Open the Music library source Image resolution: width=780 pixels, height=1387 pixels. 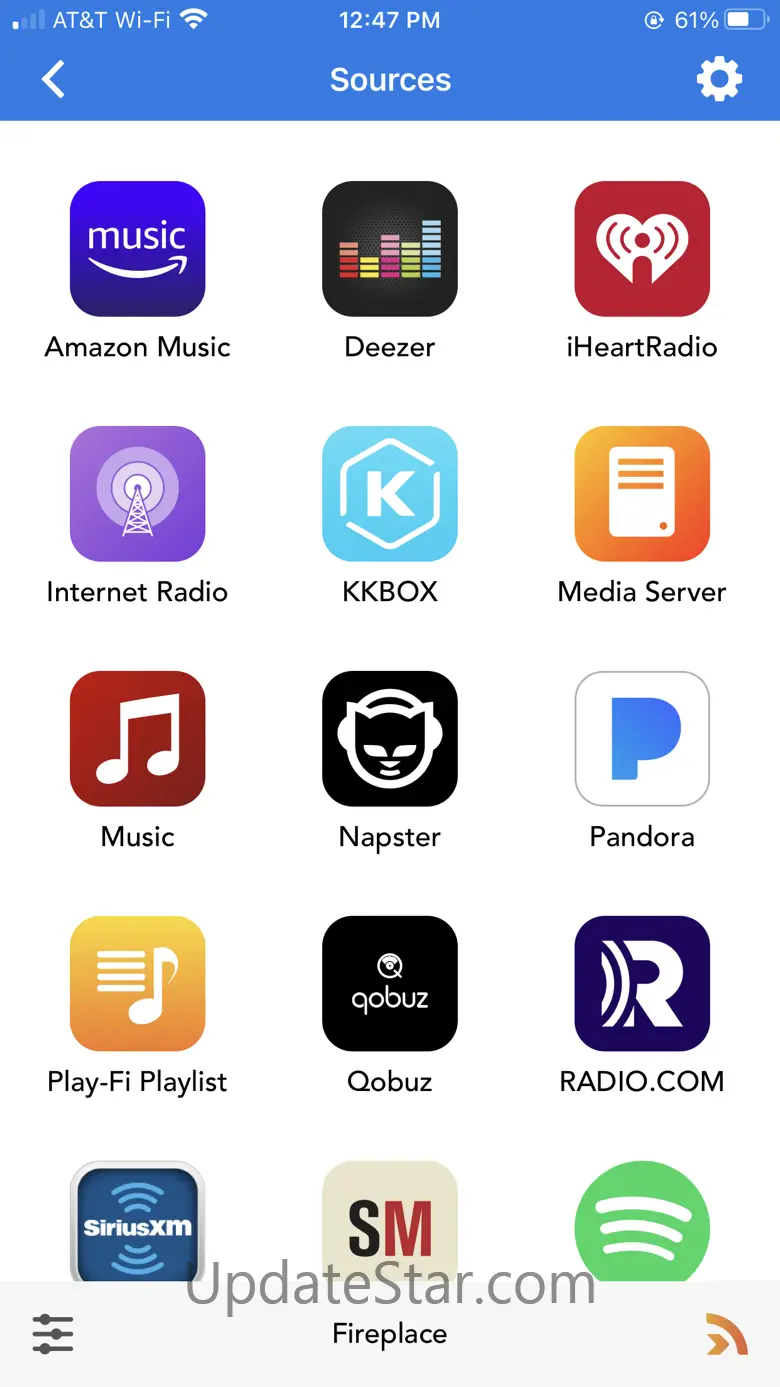click(137, 739)
